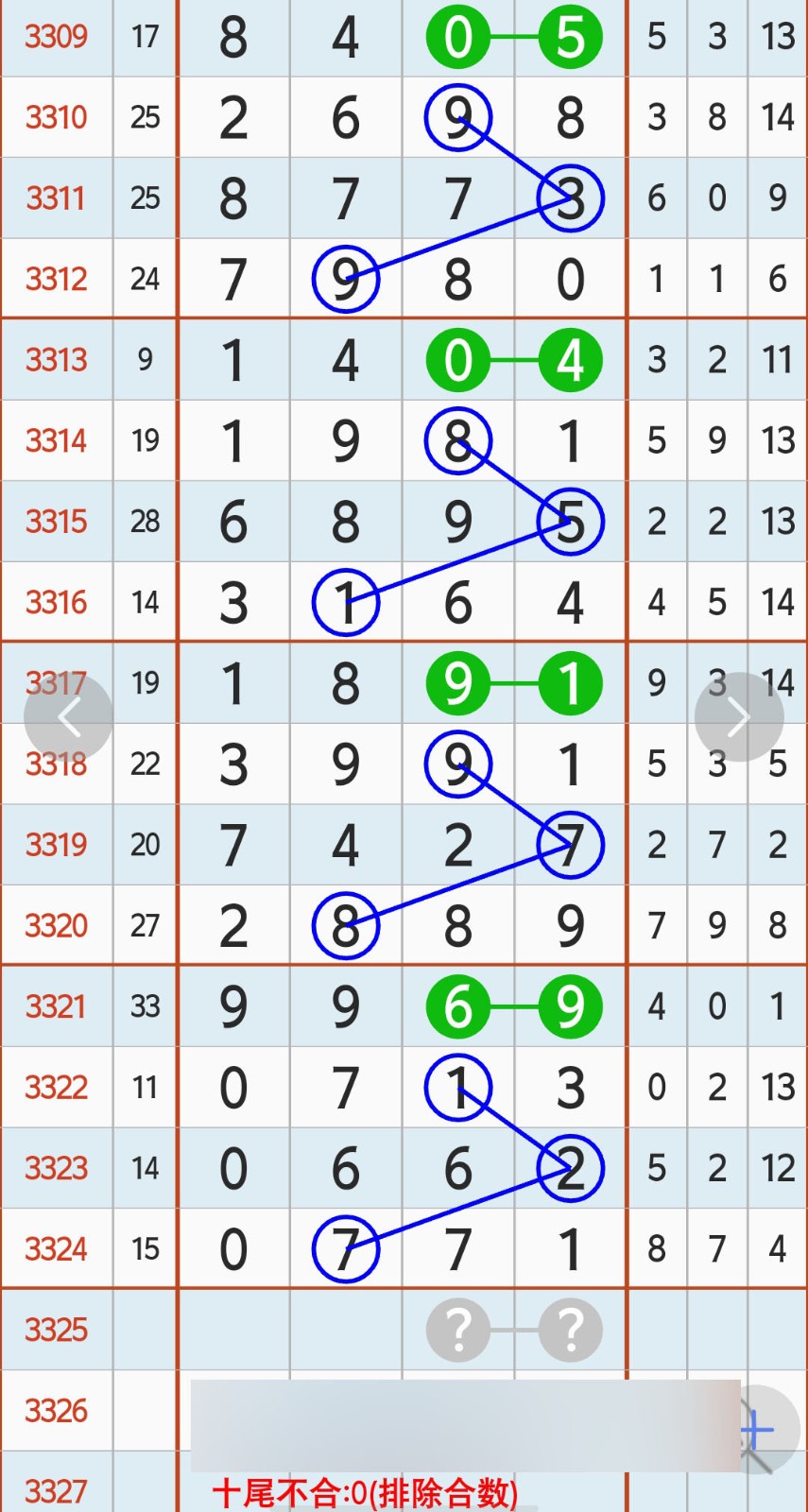Toggle the blue circled 3 in row 3311

[571, 198]
